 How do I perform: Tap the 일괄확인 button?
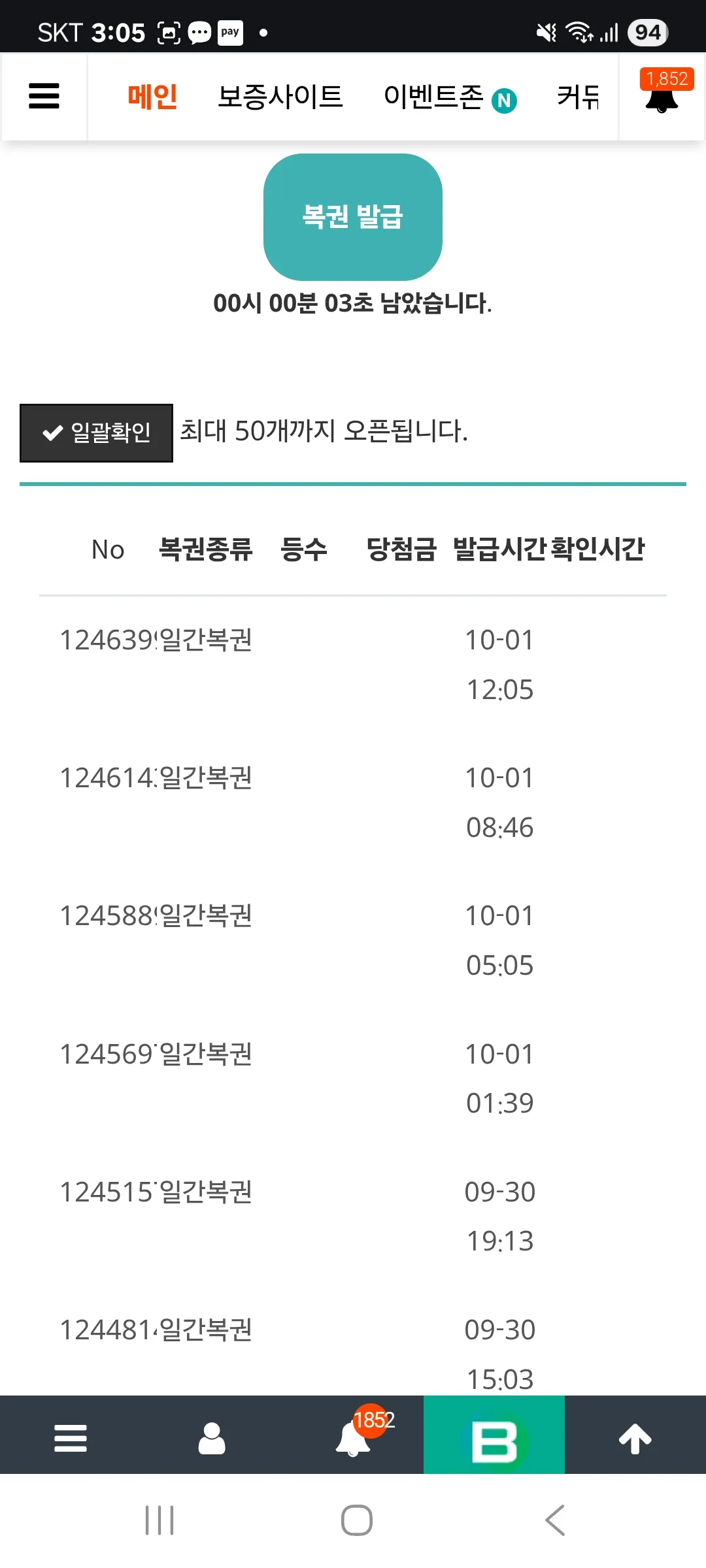point(96,433)
